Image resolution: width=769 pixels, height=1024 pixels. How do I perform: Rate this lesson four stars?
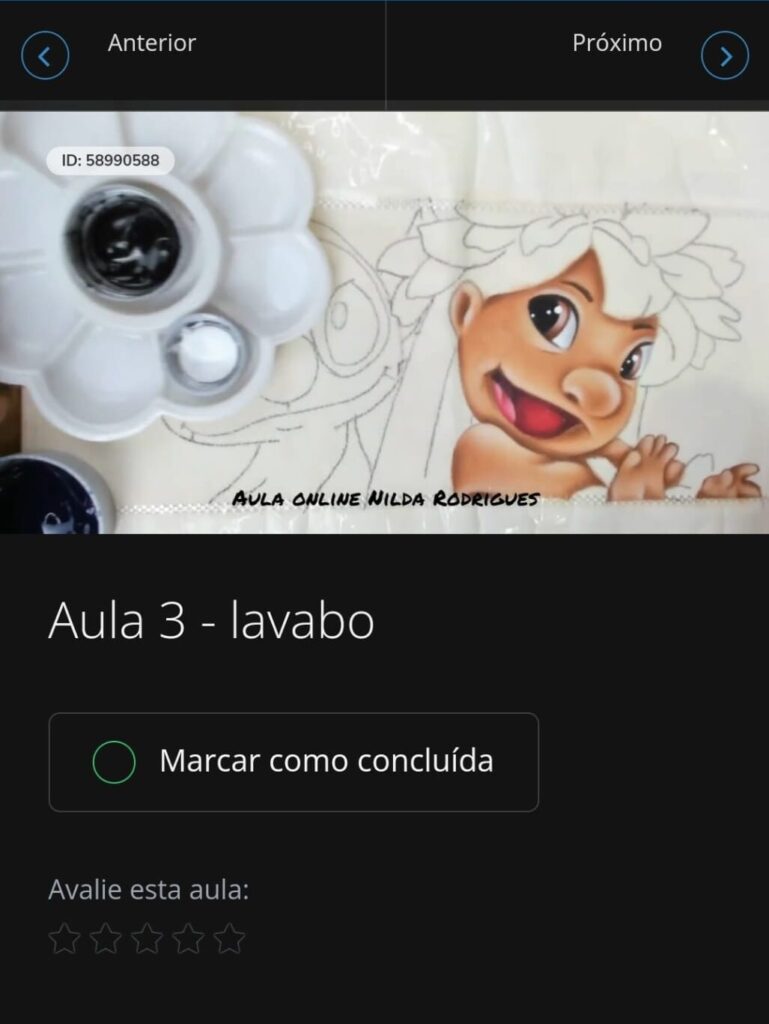click(x=188, y=938)
